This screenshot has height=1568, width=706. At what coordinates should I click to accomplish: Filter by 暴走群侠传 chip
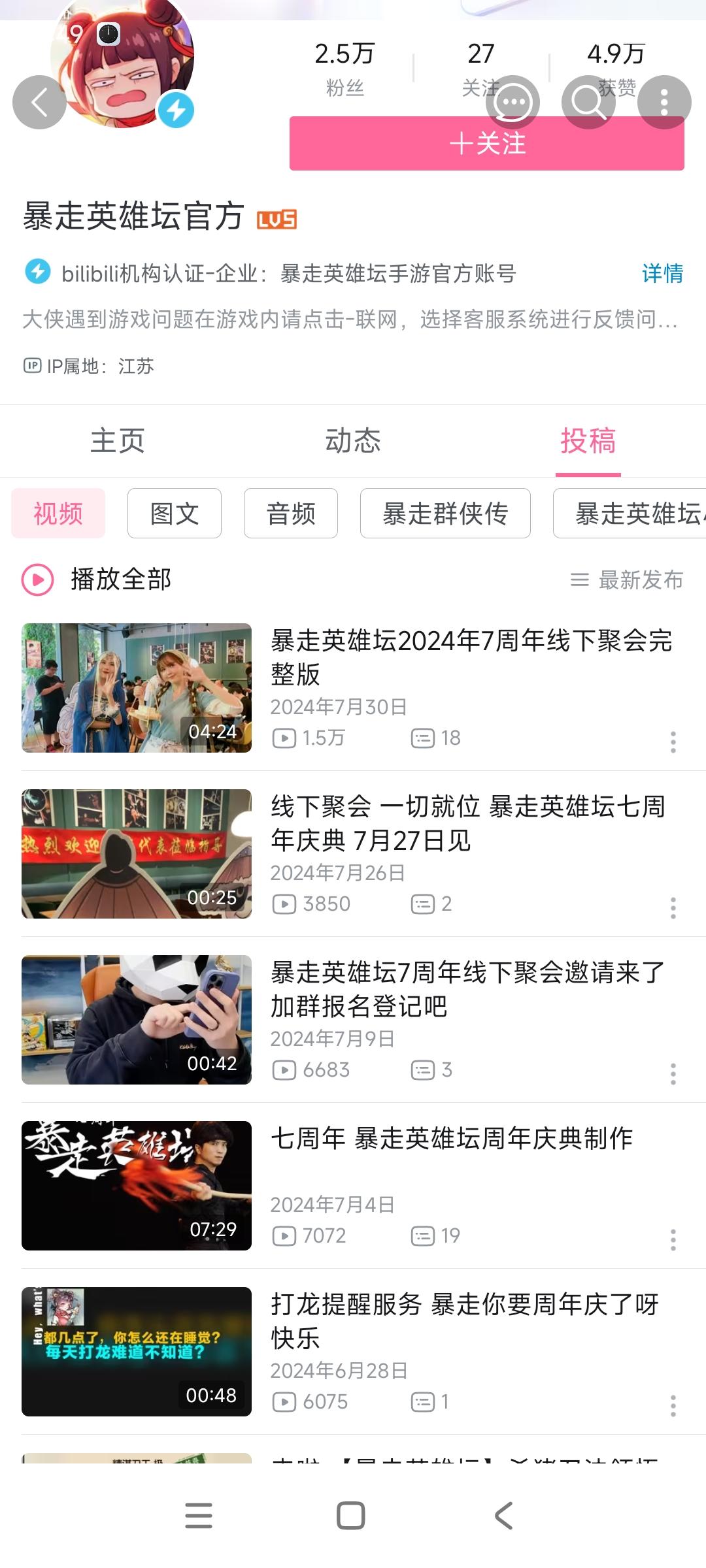click(x=445, y=514)
